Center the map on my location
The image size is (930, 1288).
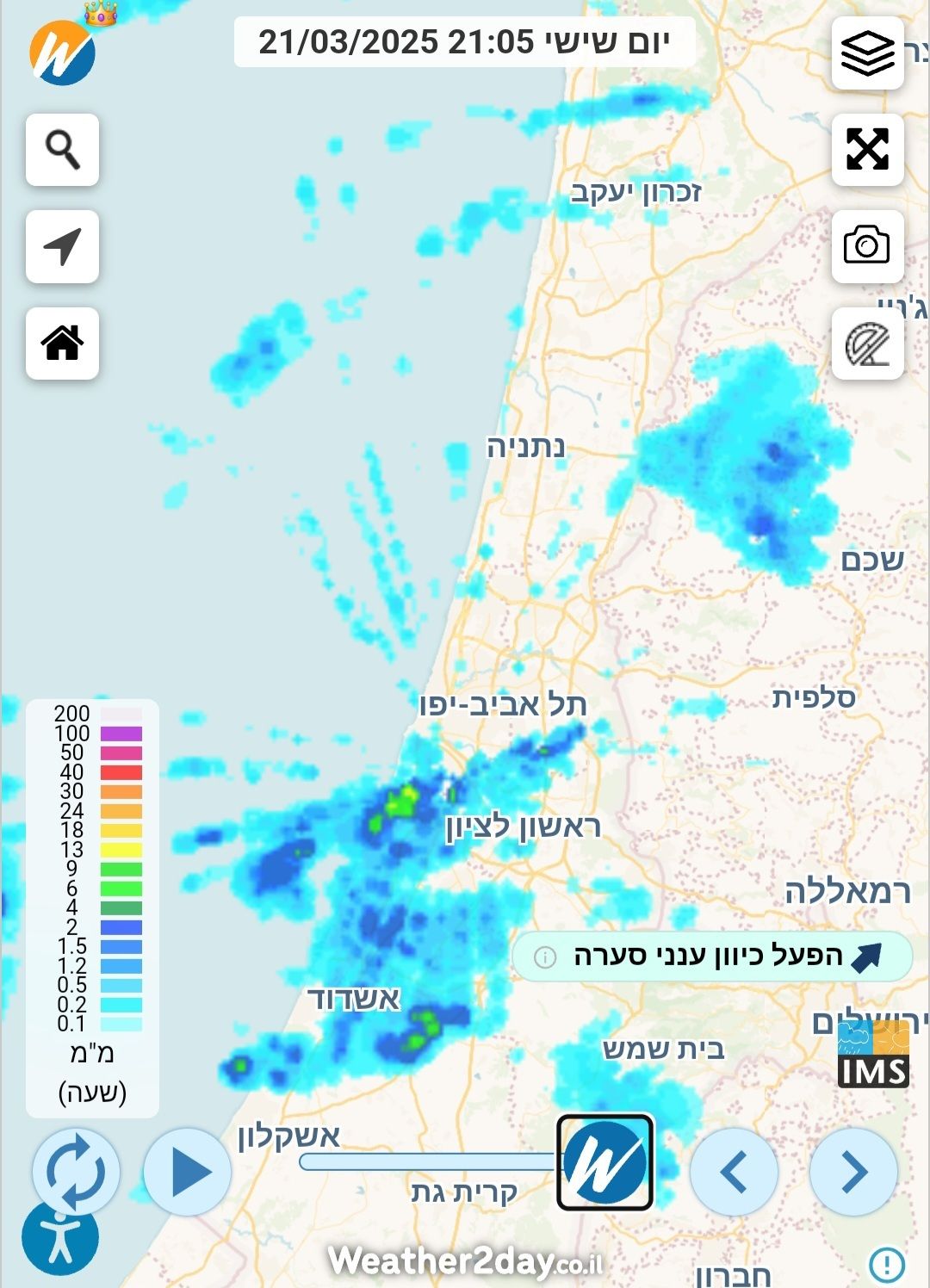coord(62,247)
